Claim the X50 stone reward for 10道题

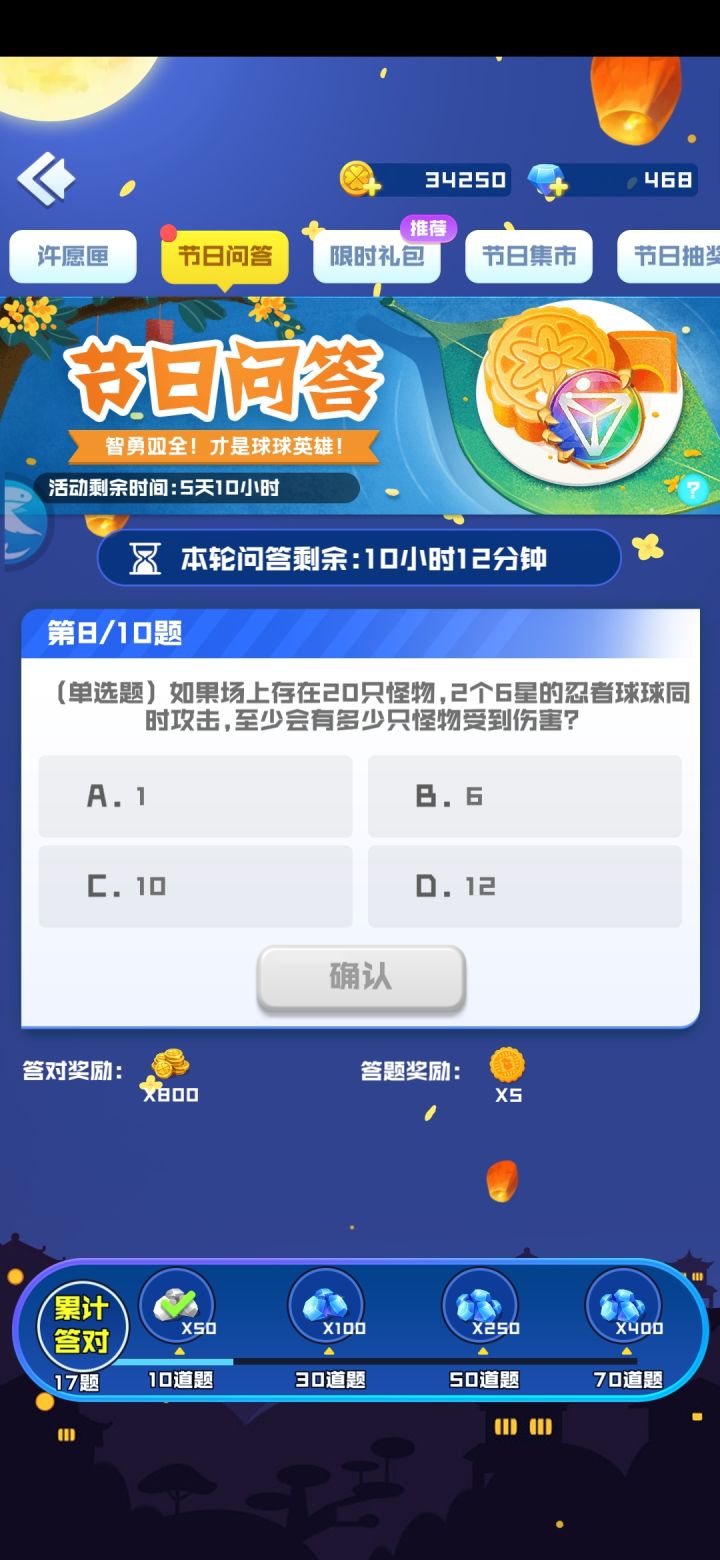177,1307
